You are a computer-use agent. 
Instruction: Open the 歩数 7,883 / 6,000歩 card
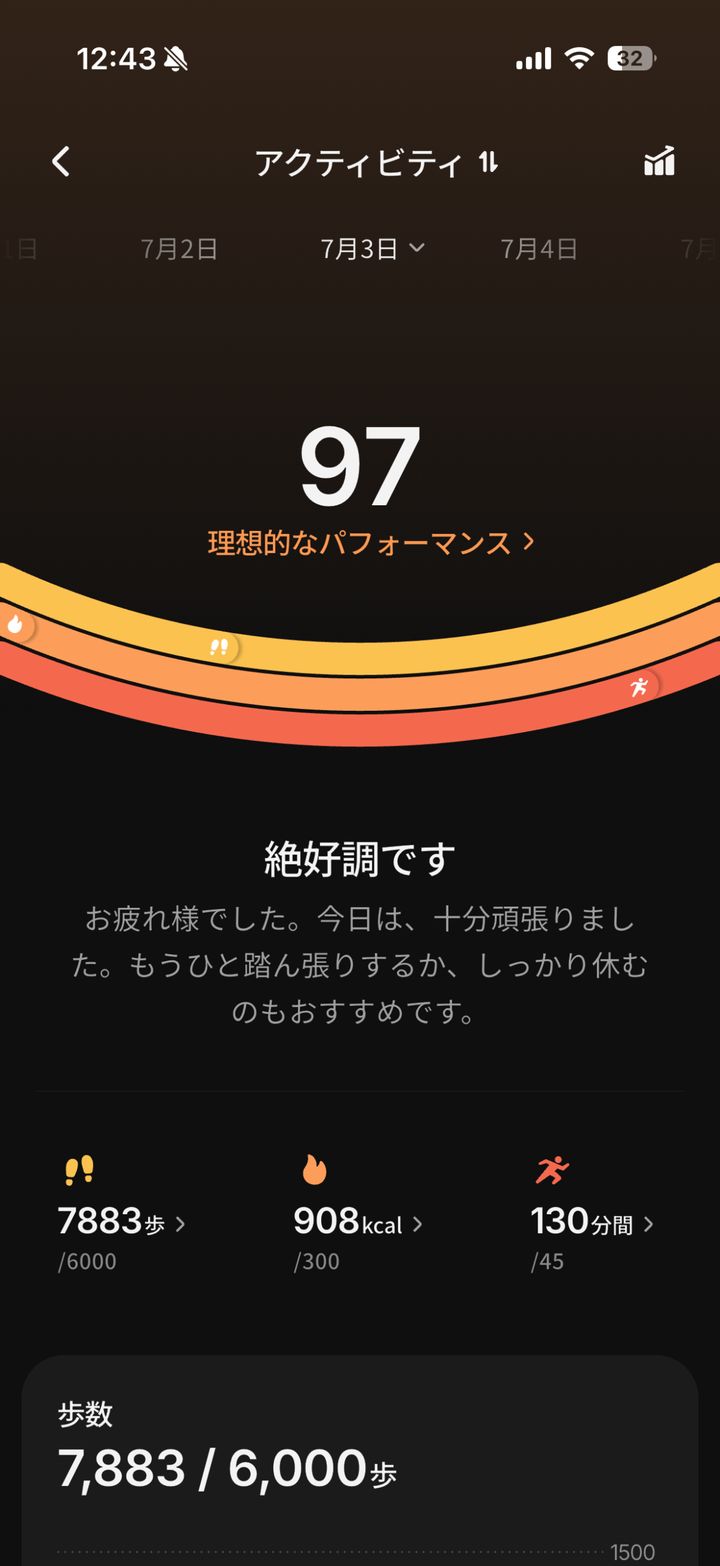tap(360, 1460)
